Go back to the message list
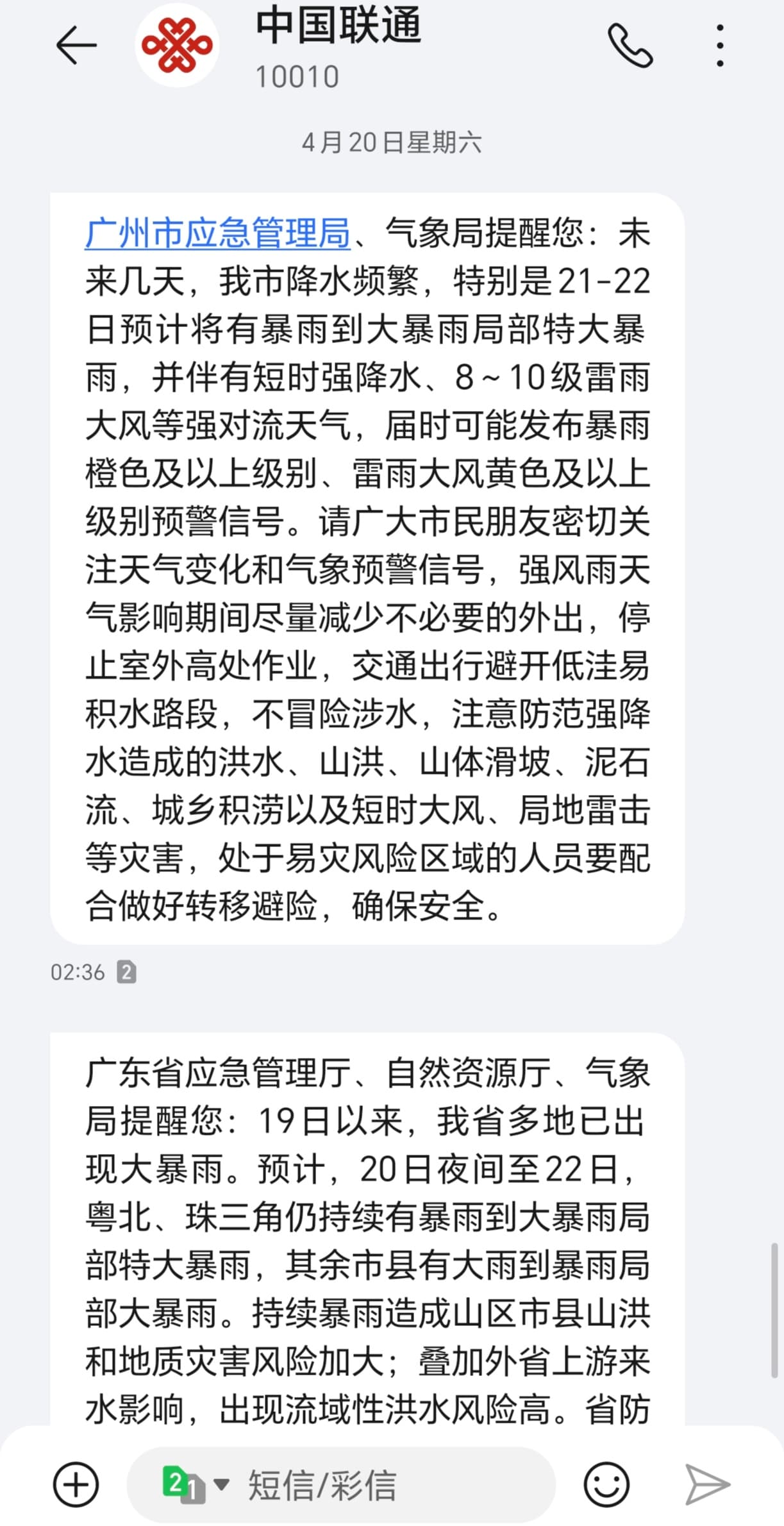Screen dimensions: 784x1526 point(76,46)
